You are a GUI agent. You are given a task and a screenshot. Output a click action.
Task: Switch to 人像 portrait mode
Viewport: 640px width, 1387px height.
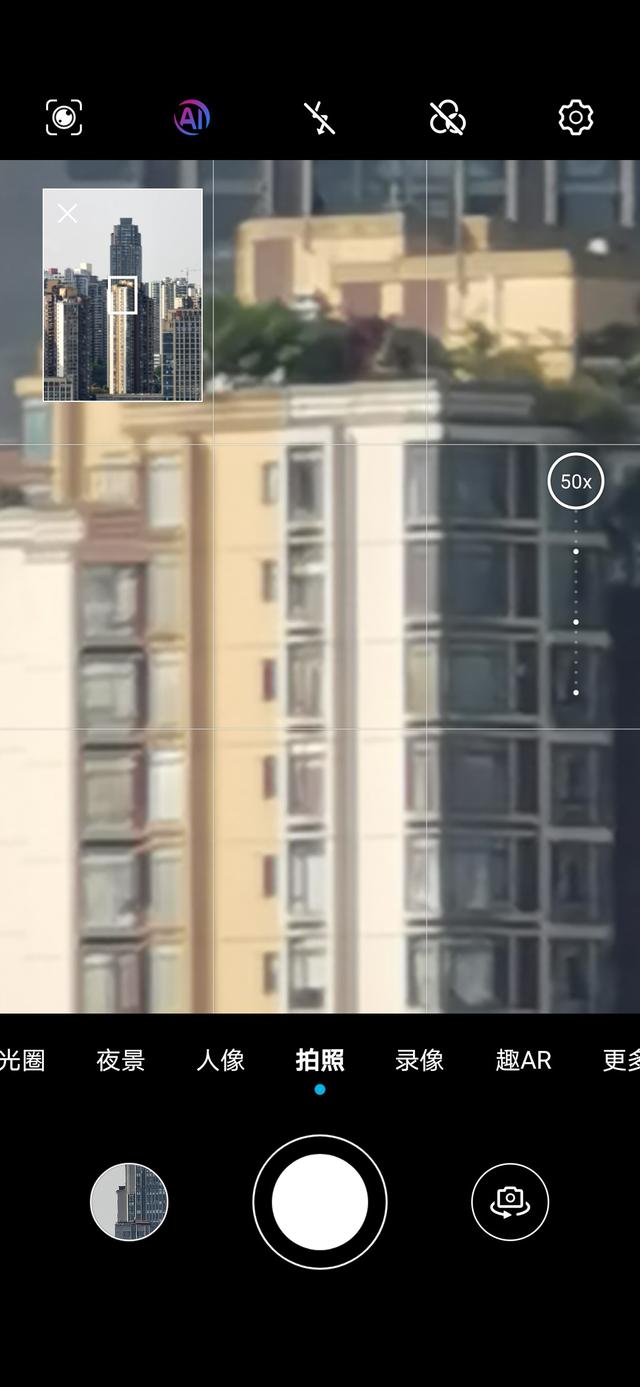coord(221,1060)
